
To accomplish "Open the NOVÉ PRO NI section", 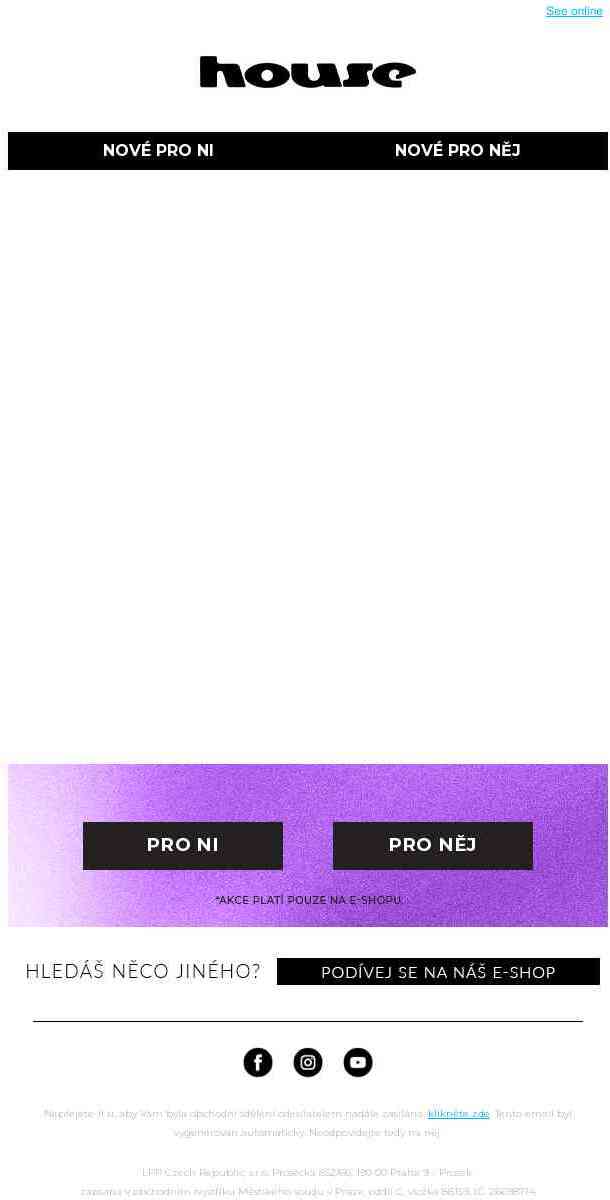I will 158,151.
